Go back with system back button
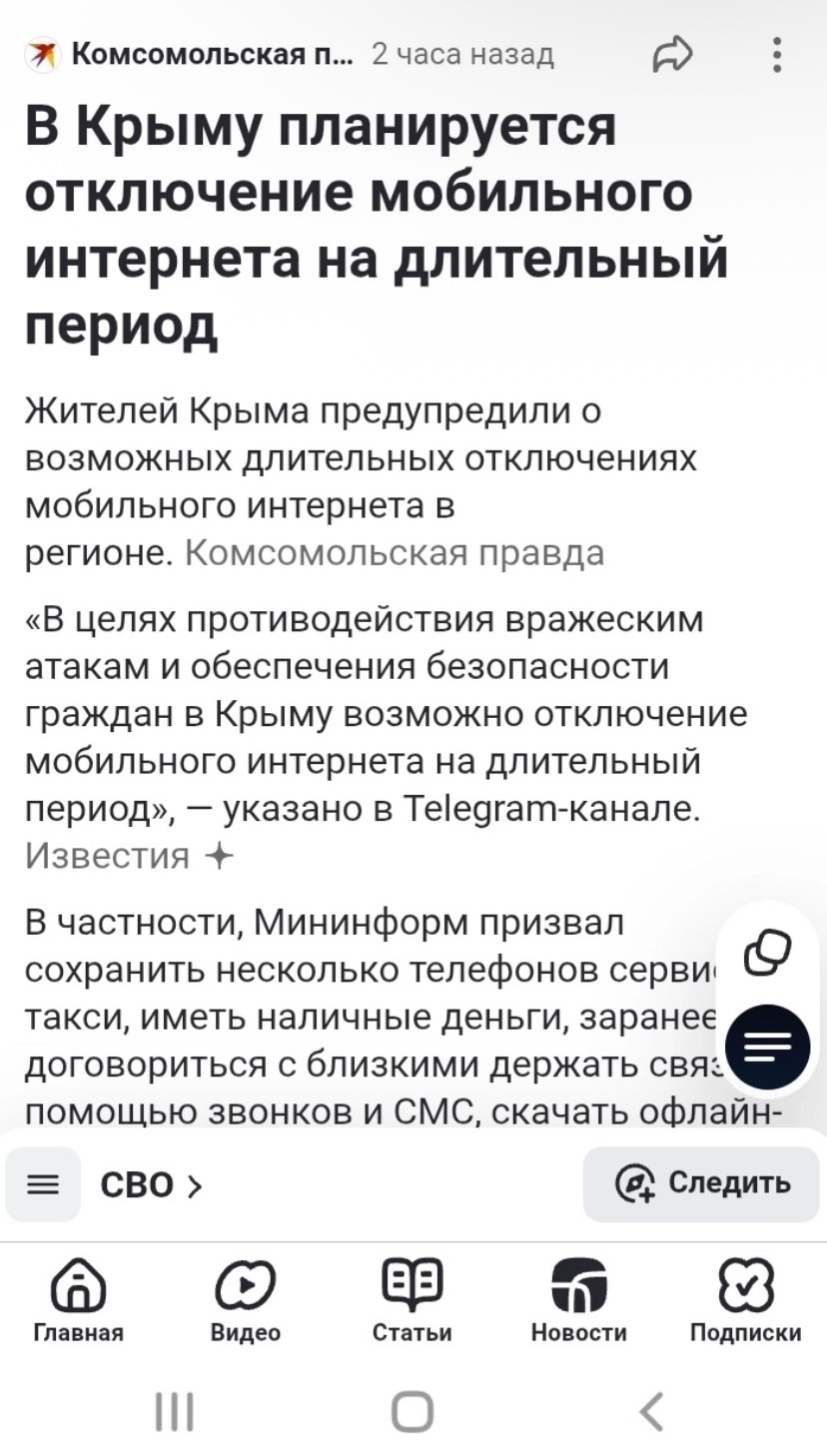Viewport: 827px width, 1456px height. pyautogui.click(x=650, y=1412)
